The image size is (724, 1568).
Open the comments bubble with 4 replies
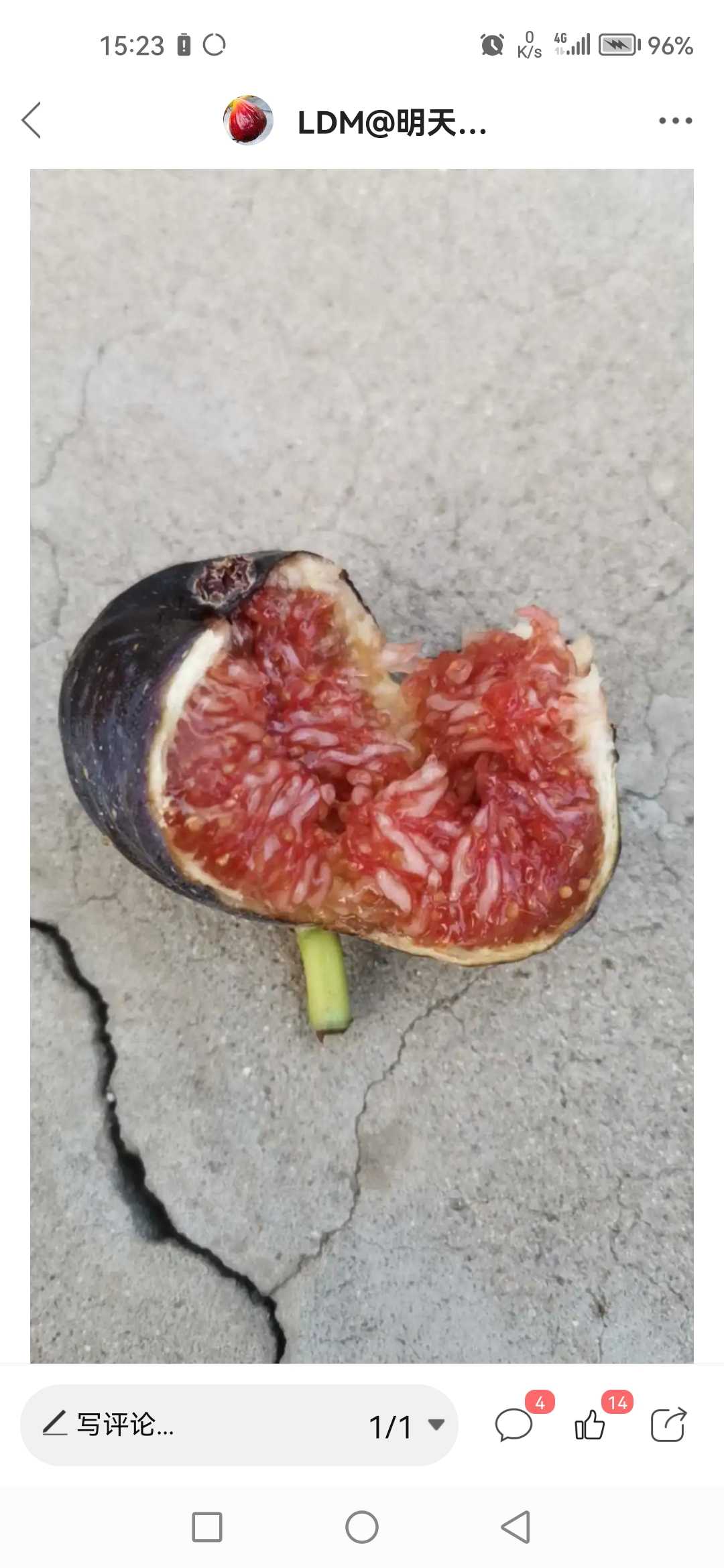click(x=514, y=1425)
